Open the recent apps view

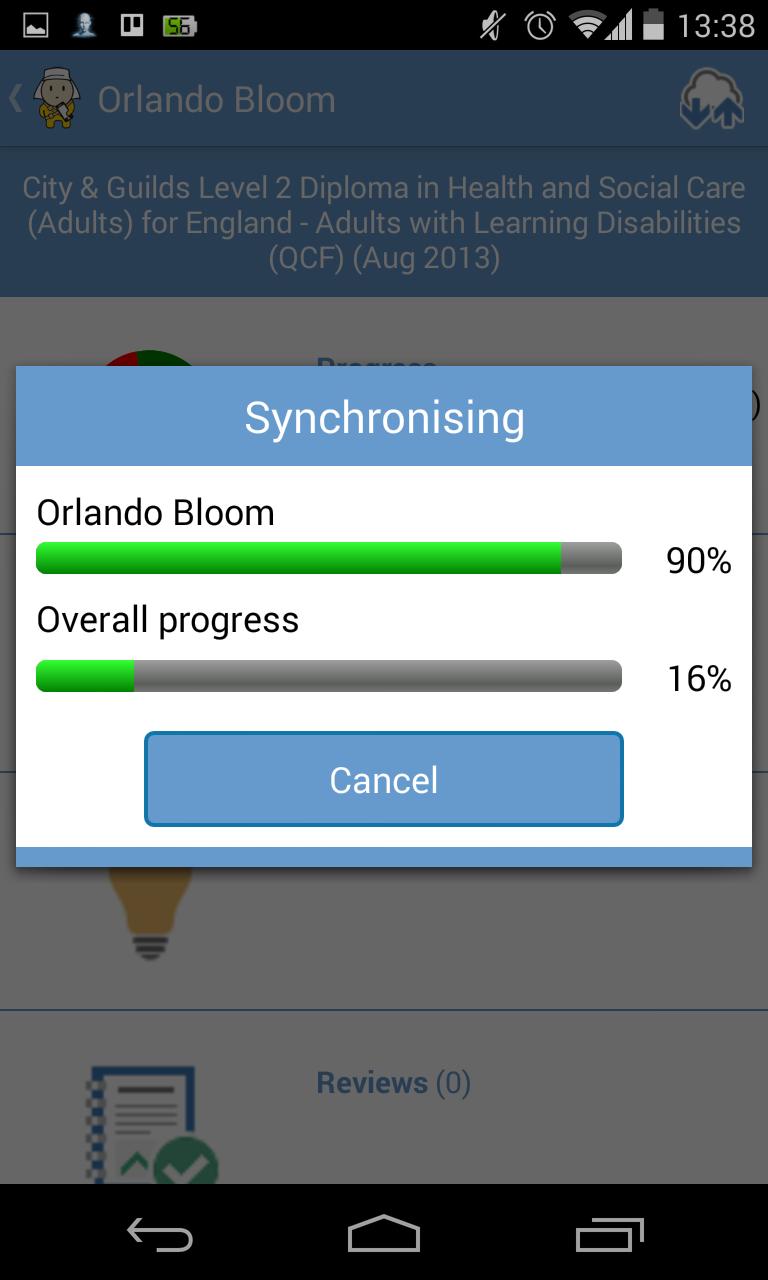609,1235
